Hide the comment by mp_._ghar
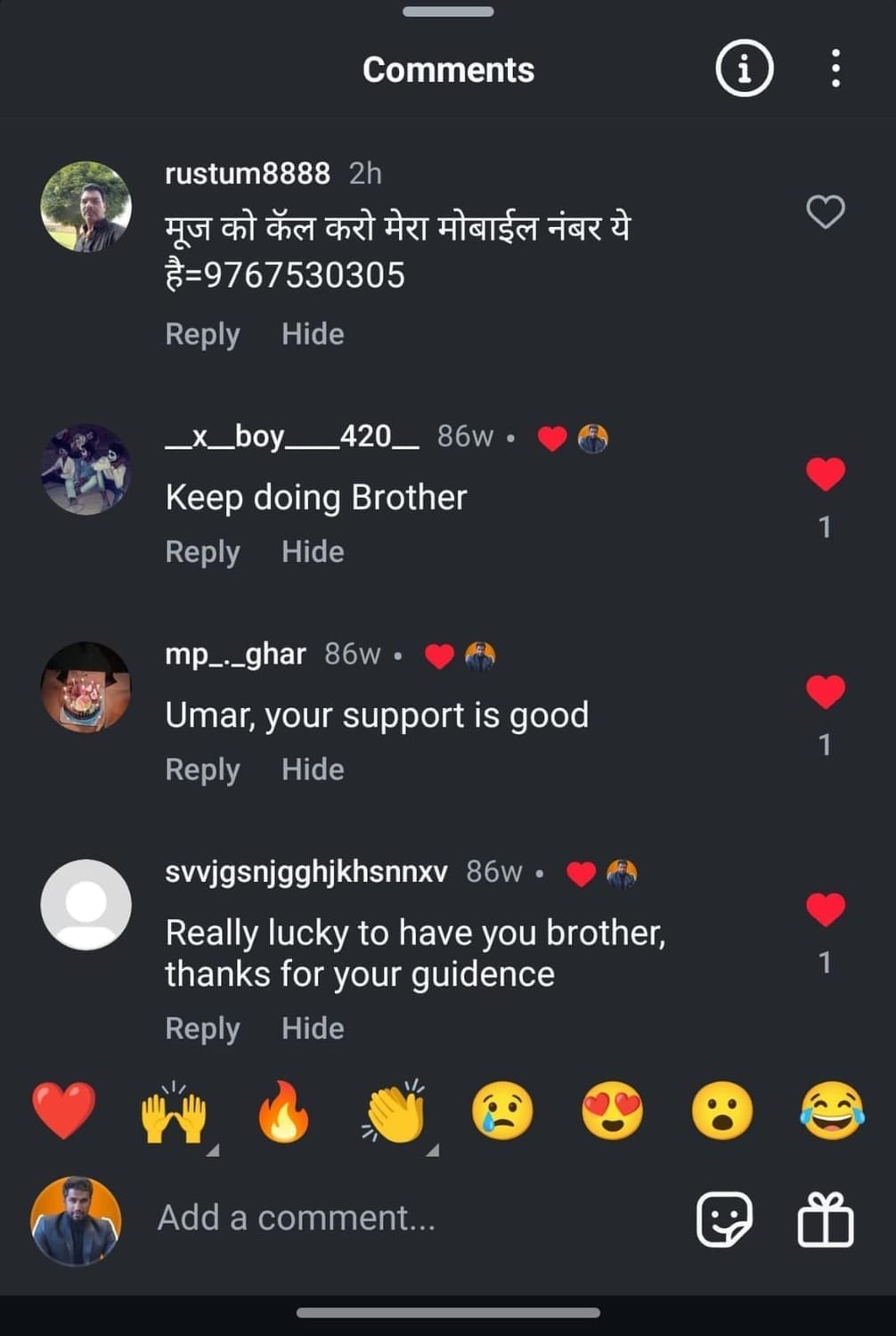The width and height of the screenshot is (896, 1336). [x=313, y=770]
